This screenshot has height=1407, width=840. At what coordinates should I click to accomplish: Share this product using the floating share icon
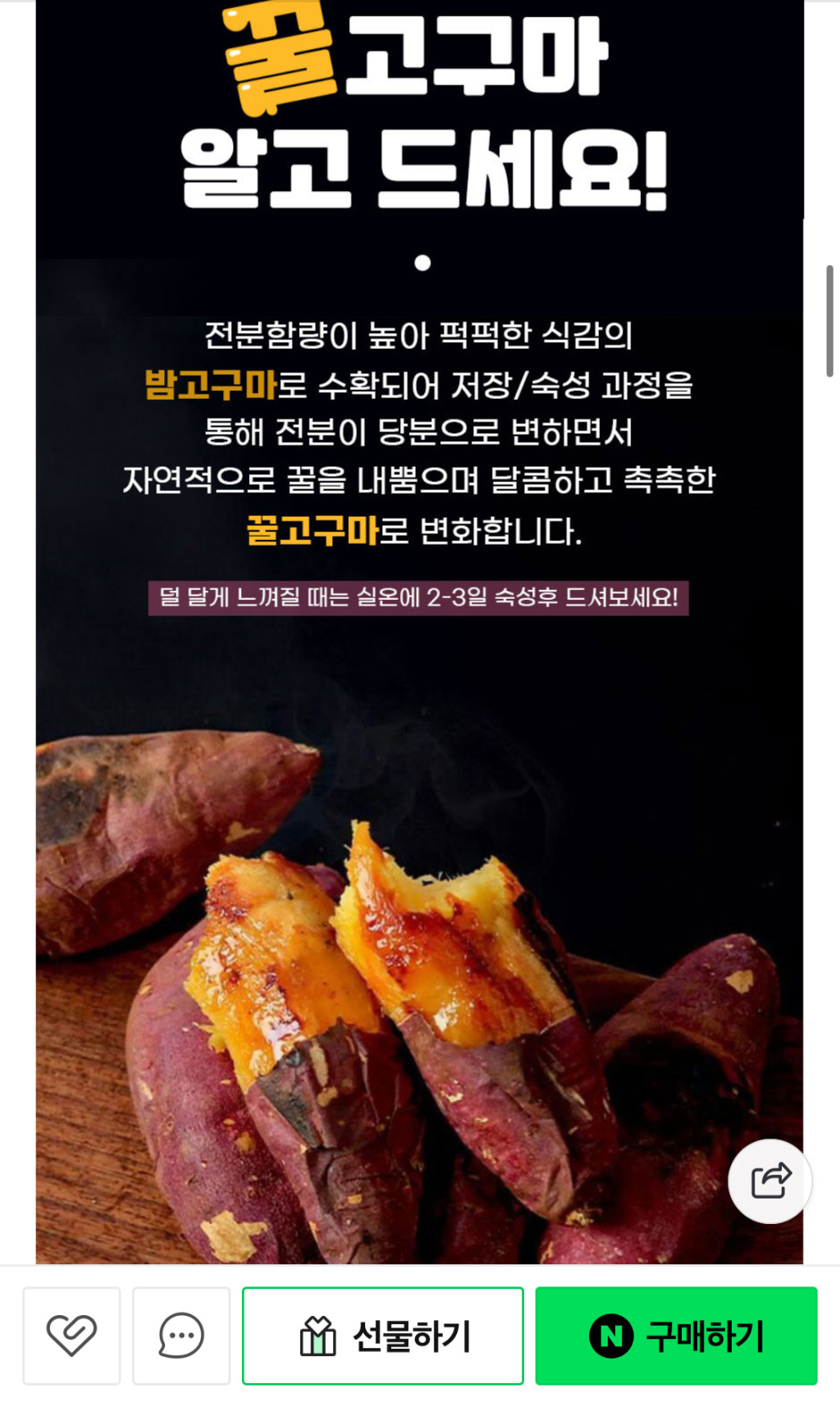pyautogui.click(x=770, y=1181)
